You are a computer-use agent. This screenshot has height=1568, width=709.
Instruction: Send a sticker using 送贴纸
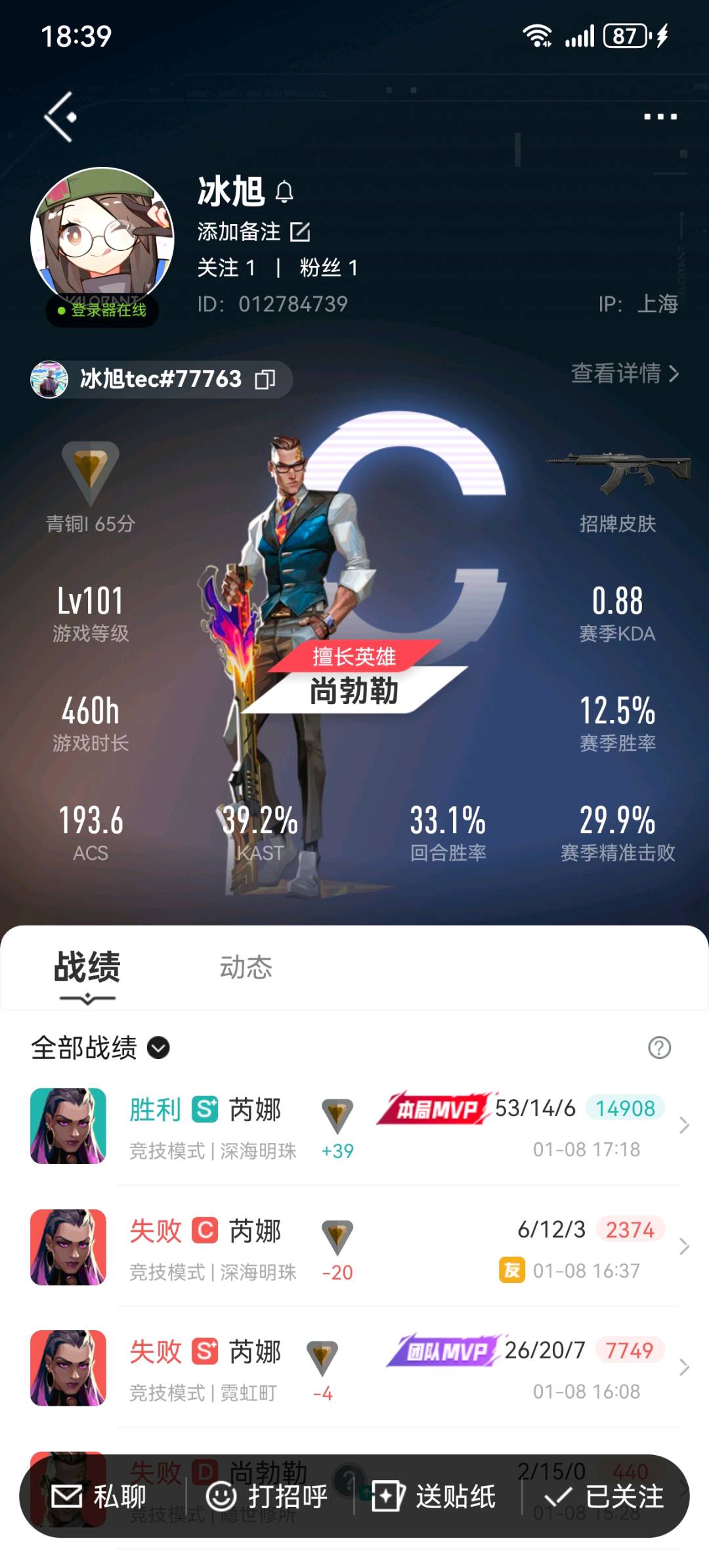click(434, 1496)
